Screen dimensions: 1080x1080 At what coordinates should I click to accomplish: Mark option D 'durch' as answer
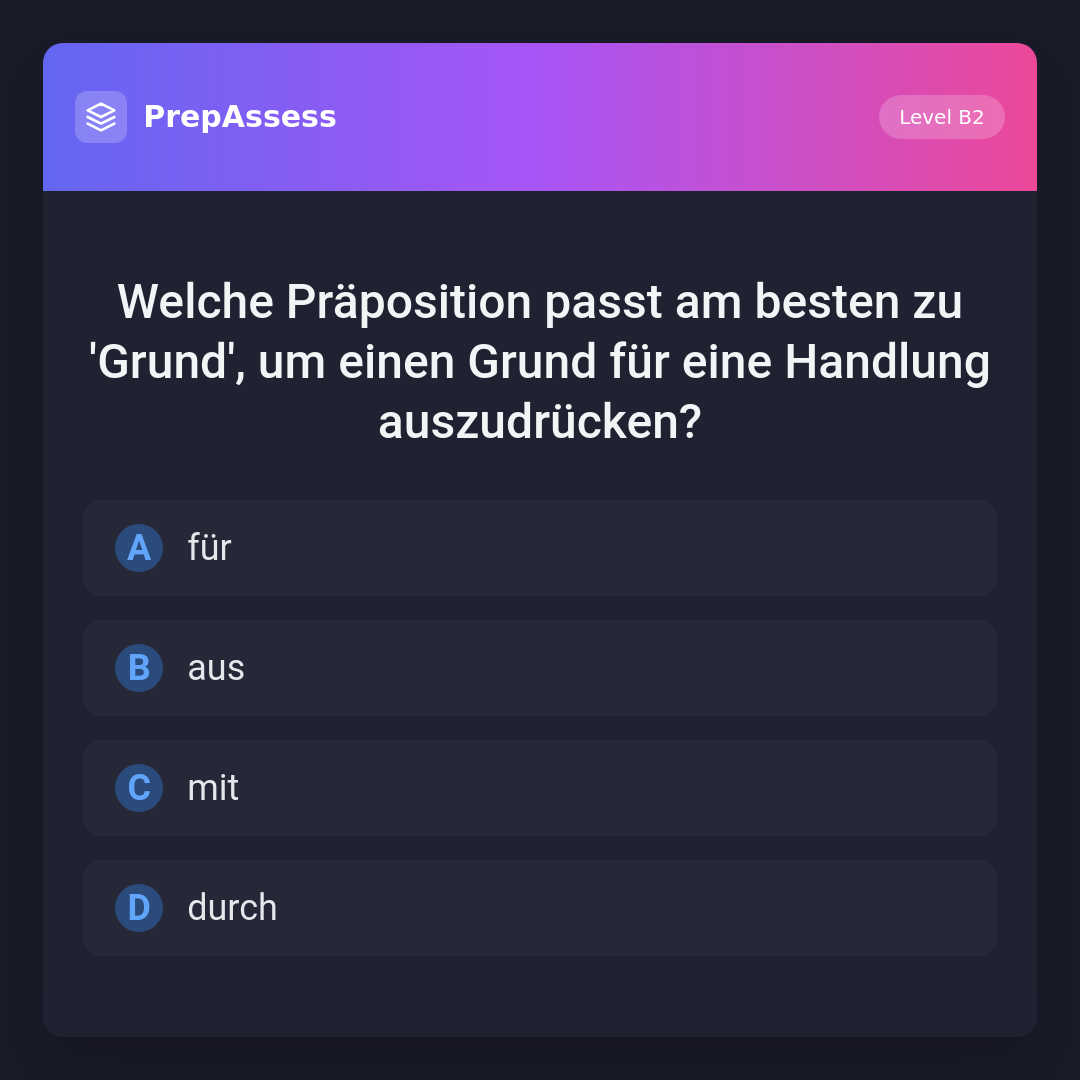[540, 908]
